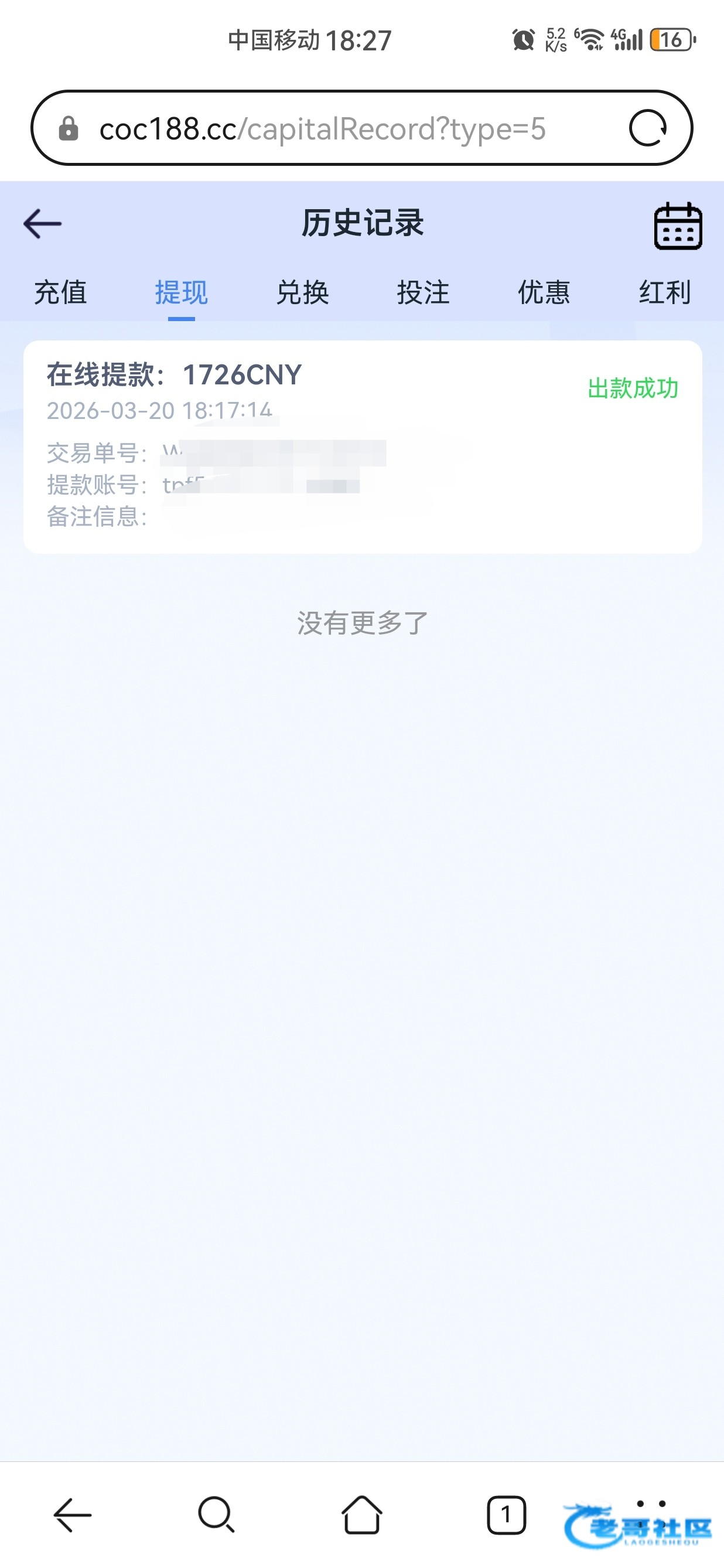The width and height of the screenshot is (724, 1568).
Task: View the 红利 tab
Action: [665, 292]
